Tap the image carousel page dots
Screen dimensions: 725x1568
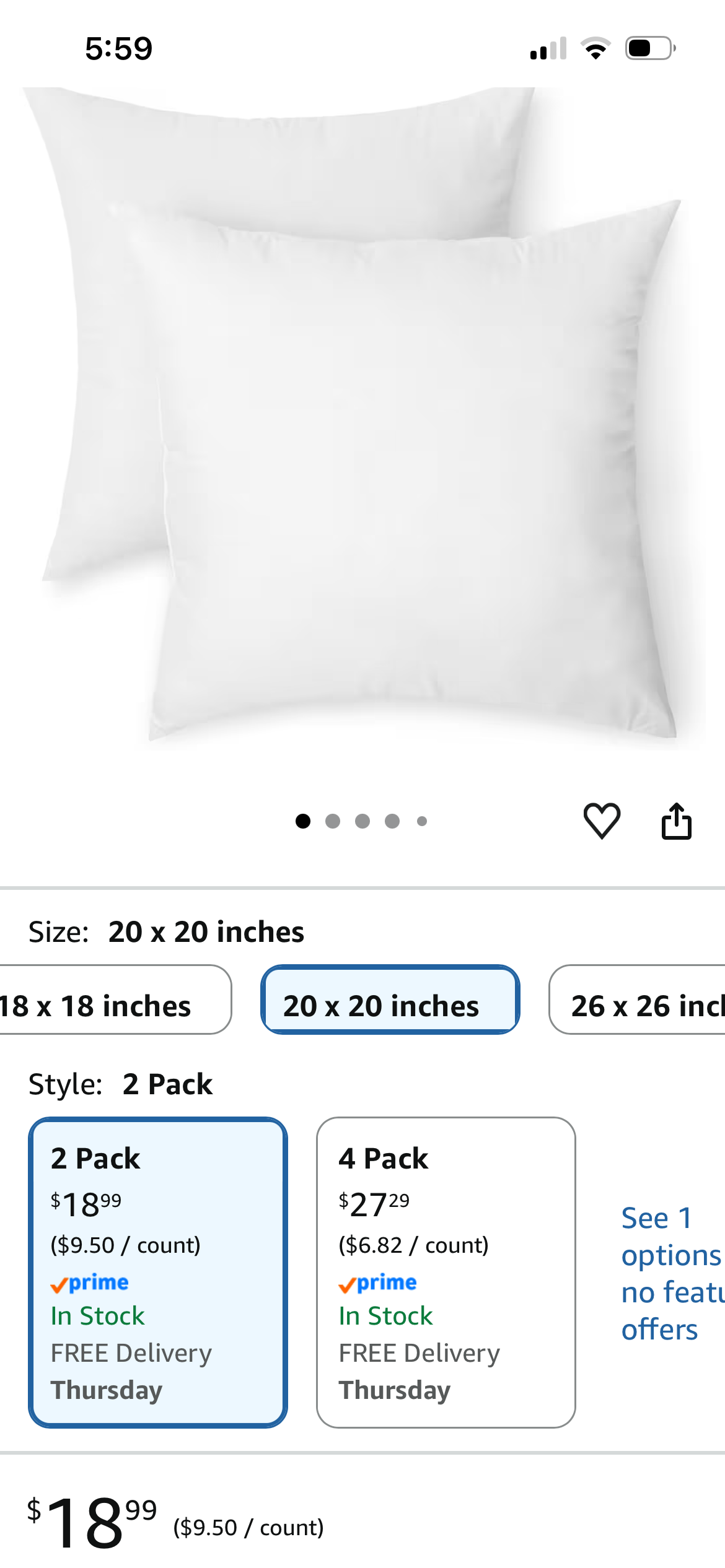pyautogui.click(x=361, y=821)
